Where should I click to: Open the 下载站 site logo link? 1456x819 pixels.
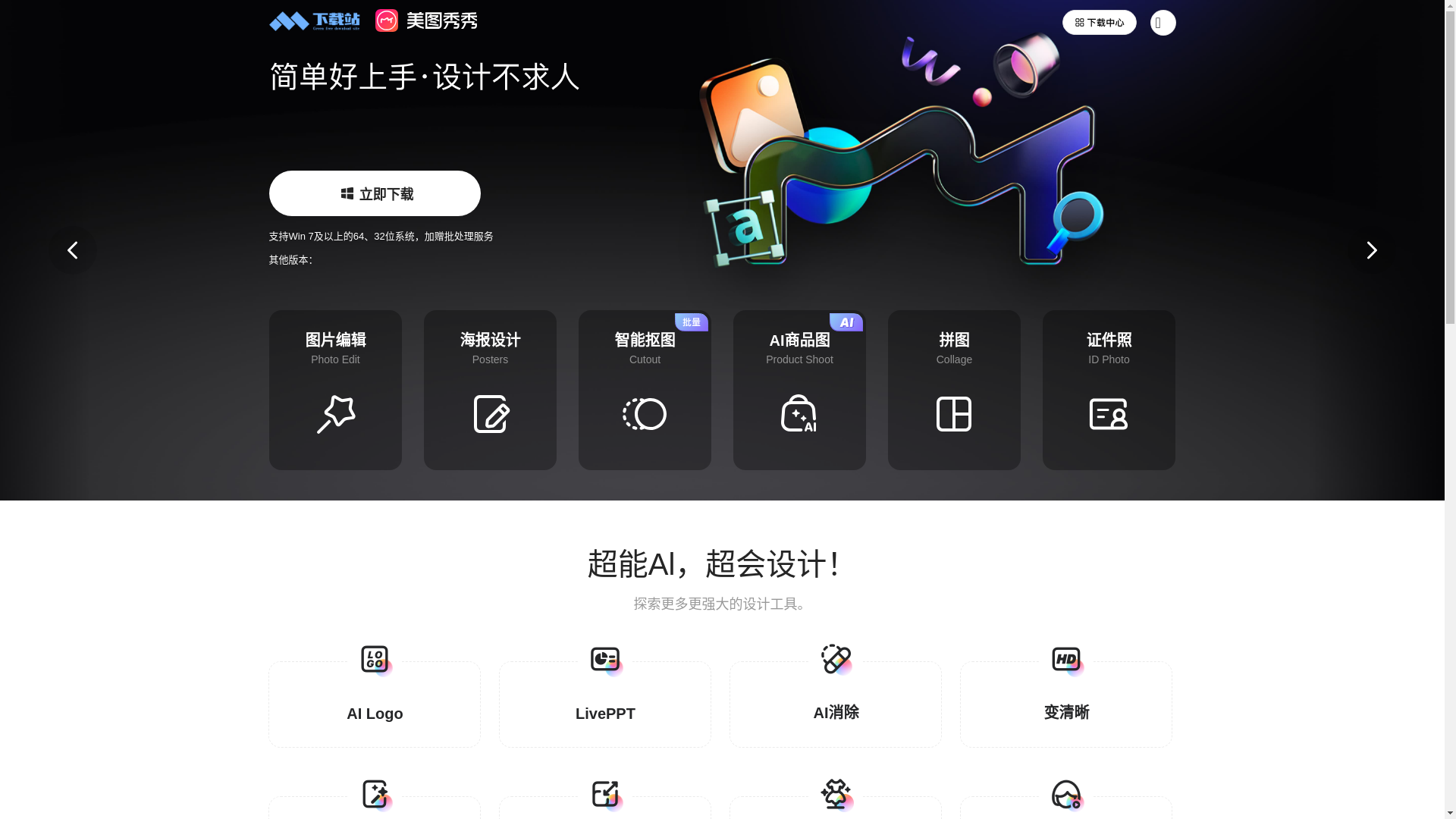coord(315,21)
